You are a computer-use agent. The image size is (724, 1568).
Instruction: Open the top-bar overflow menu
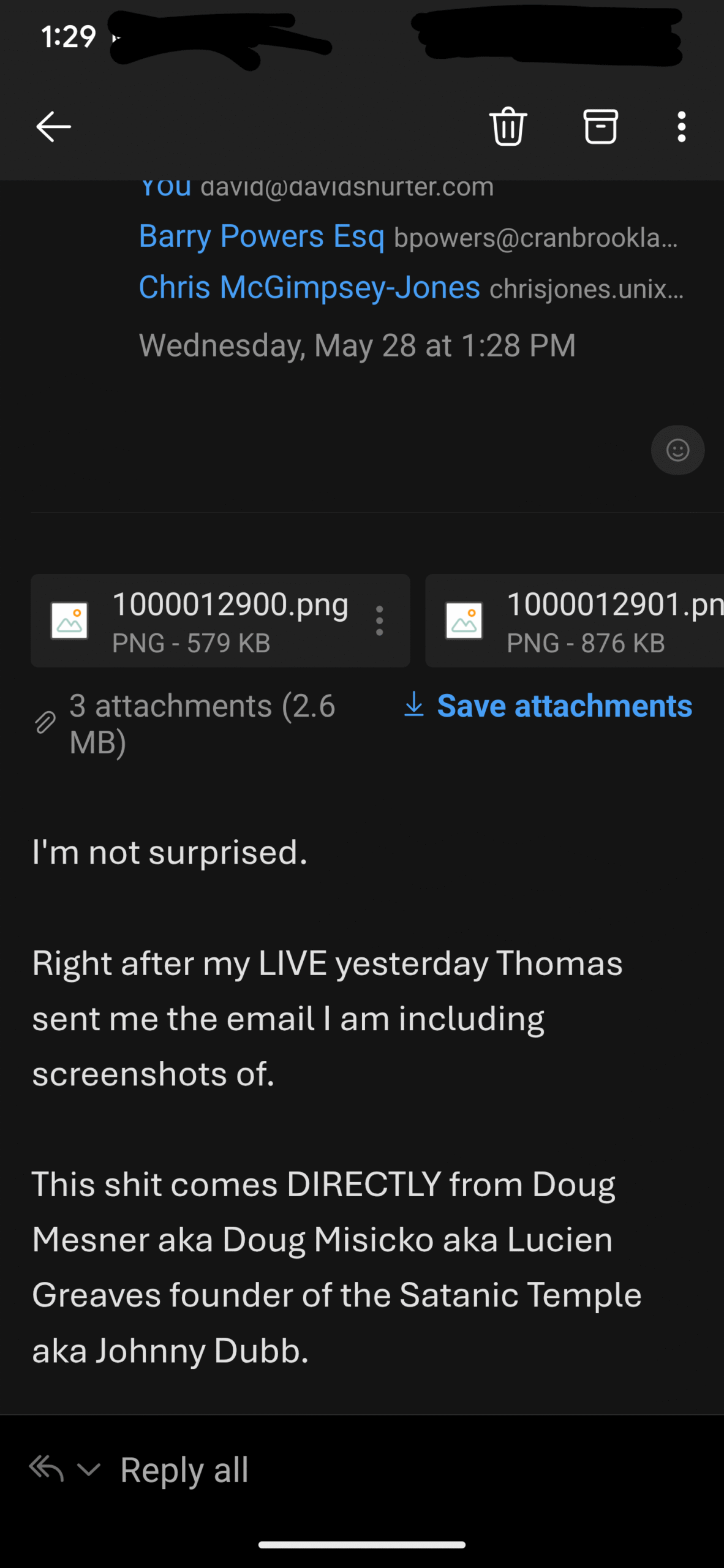click(x=681, y=127)
